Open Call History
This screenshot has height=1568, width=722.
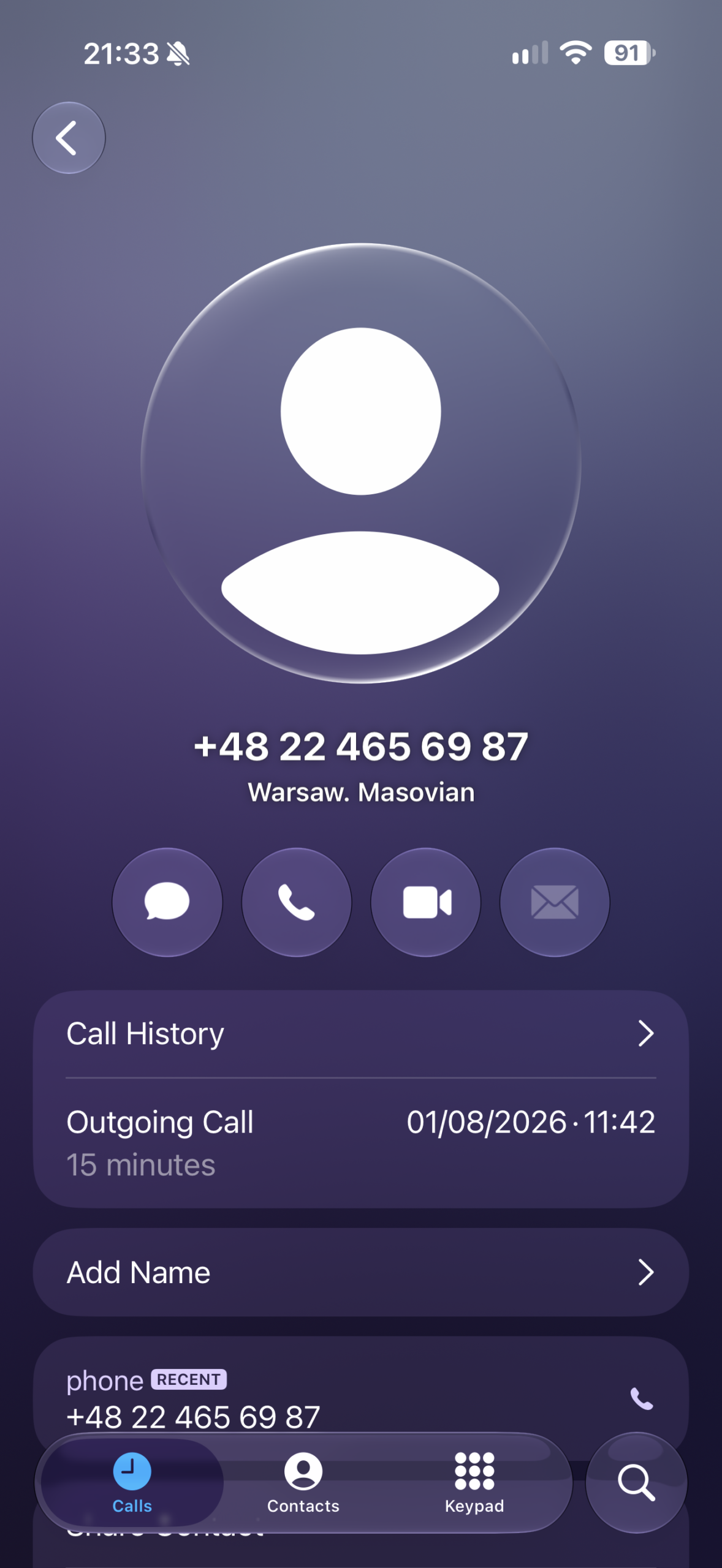coord(361,1034)
